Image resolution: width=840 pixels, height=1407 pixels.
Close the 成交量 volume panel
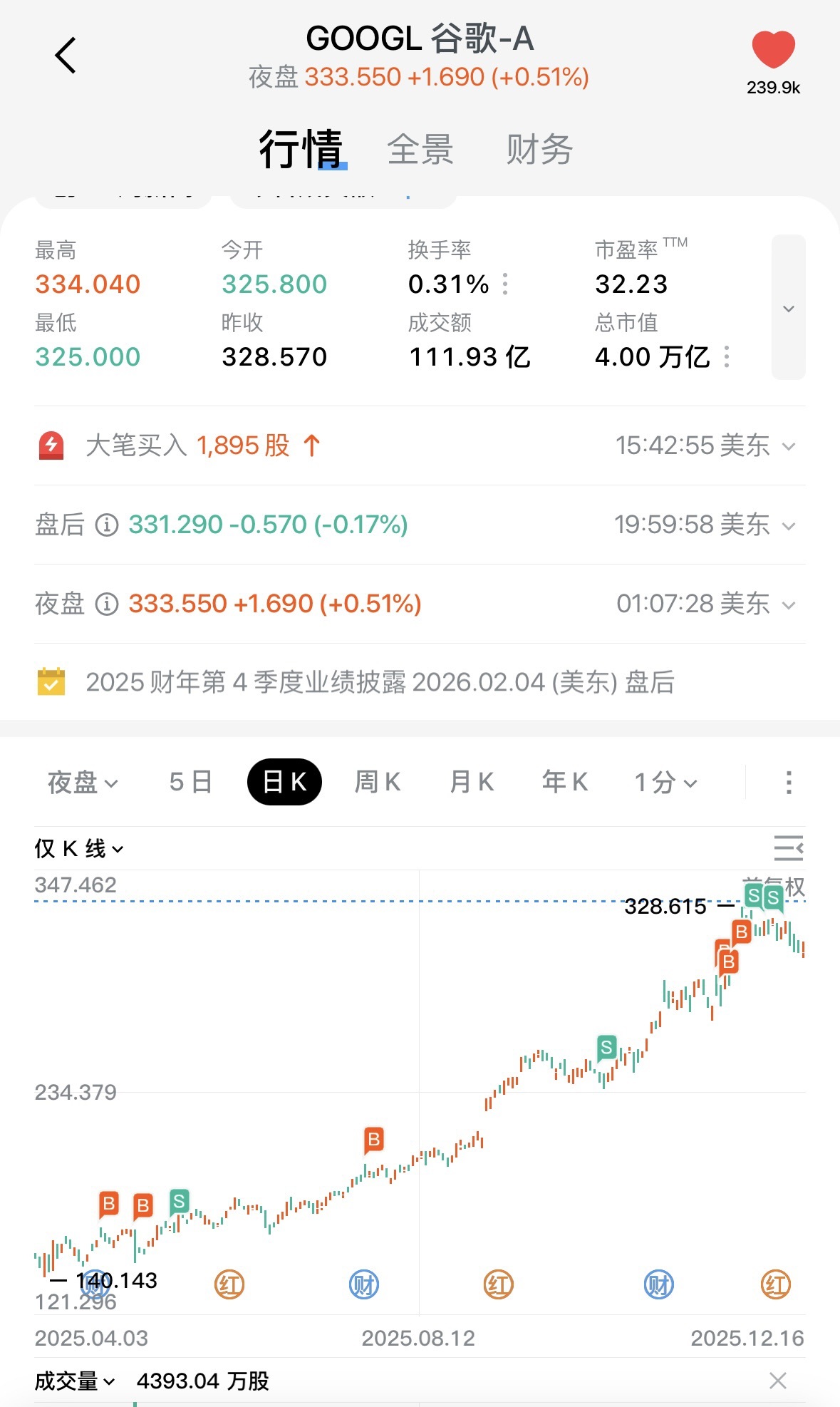[778, 1381]
